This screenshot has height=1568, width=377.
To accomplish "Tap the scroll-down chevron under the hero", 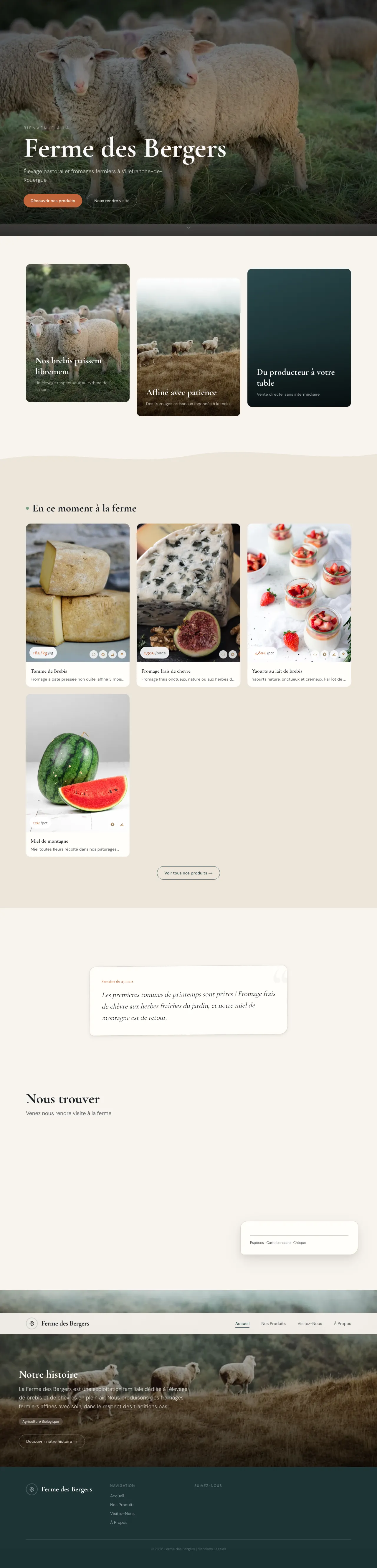I will (x=188, y=227).
